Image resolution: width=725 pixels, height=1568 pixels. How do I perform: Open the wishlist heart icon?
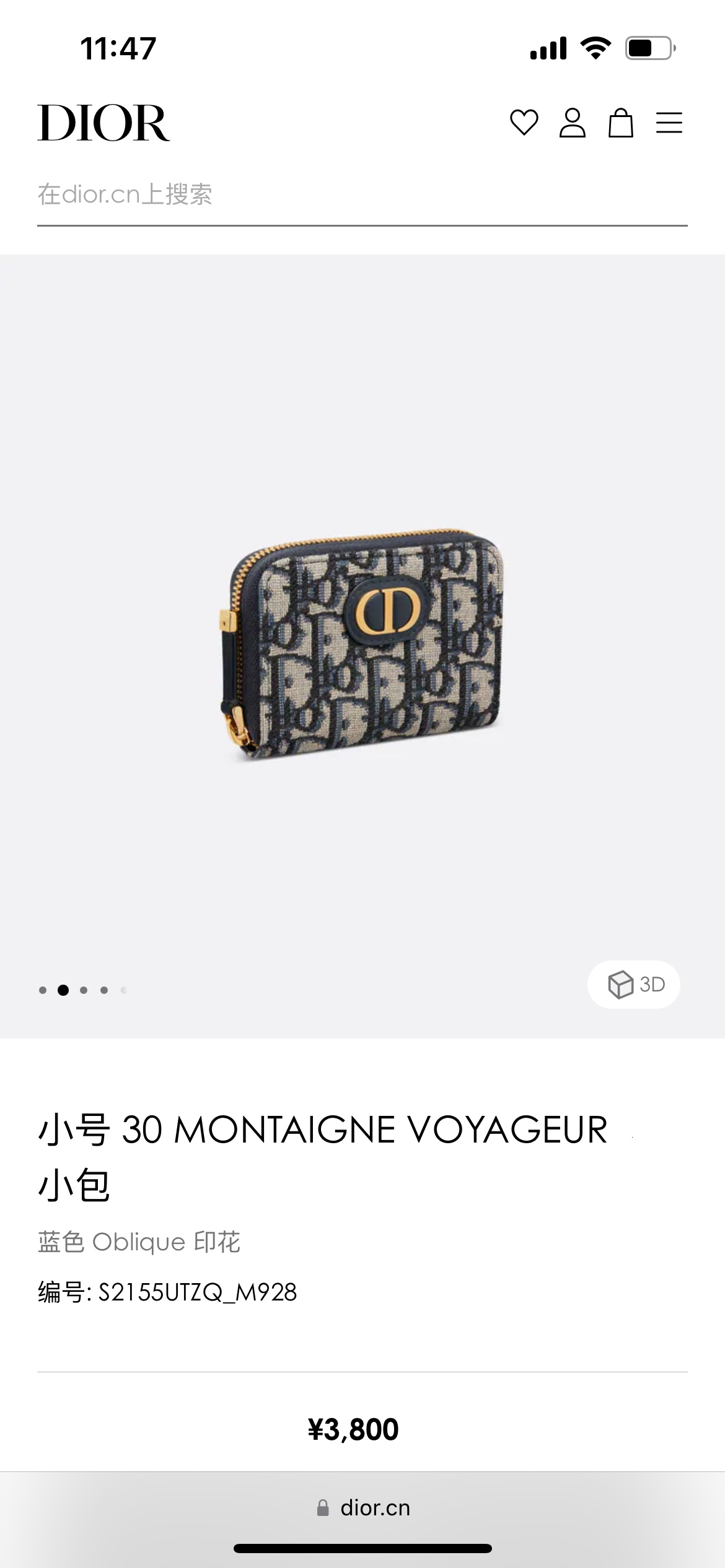[524, 122]
